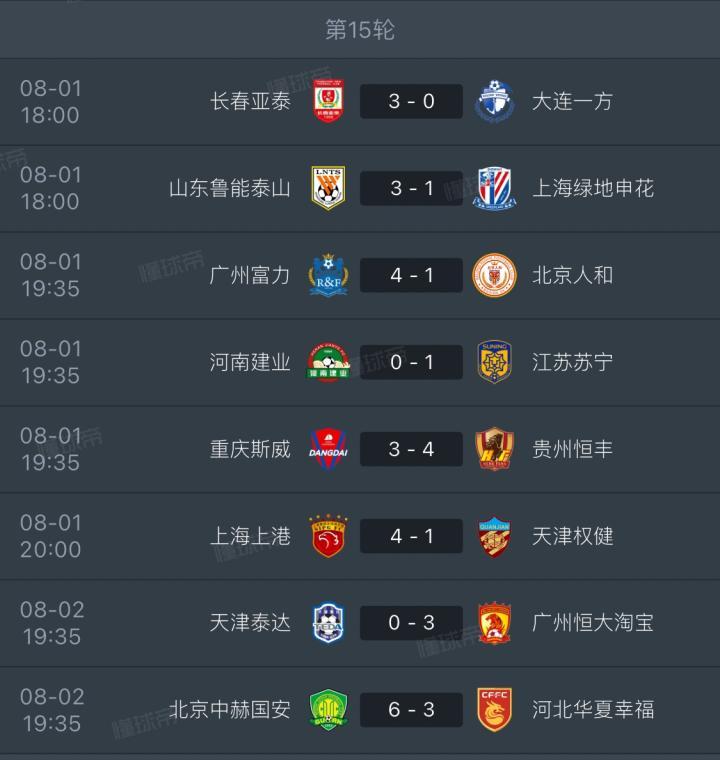Select the 河南建业 vs 江苏苏宁 match
The height and width of the screenshot is (760, 720).
click(x=411, y=362)
